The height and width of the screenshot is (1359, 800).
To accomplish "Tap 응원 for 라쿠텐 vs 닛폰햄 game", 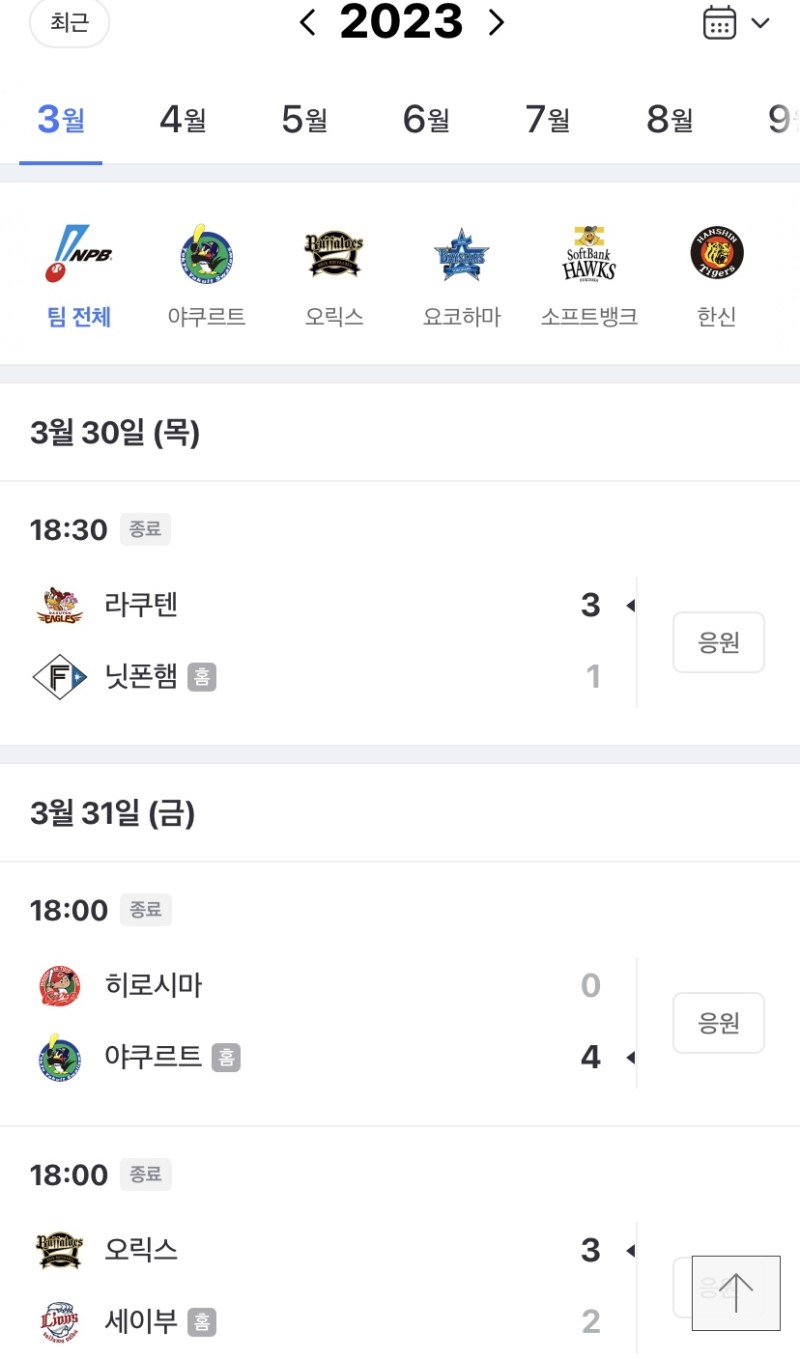I will (718, 642).
